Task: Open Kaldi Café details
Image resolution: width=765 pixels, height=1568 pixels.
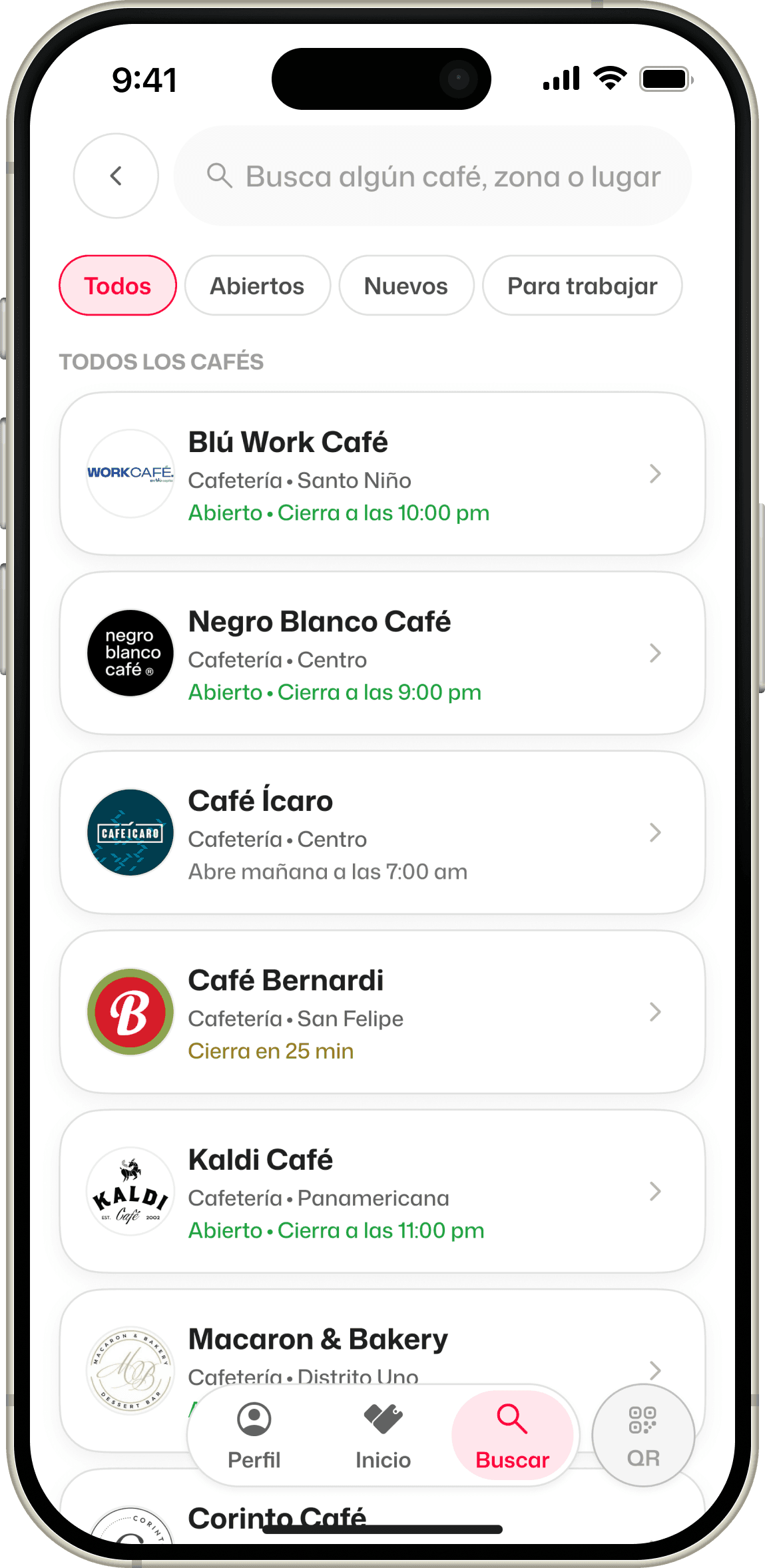Action: click(382, 1191)
